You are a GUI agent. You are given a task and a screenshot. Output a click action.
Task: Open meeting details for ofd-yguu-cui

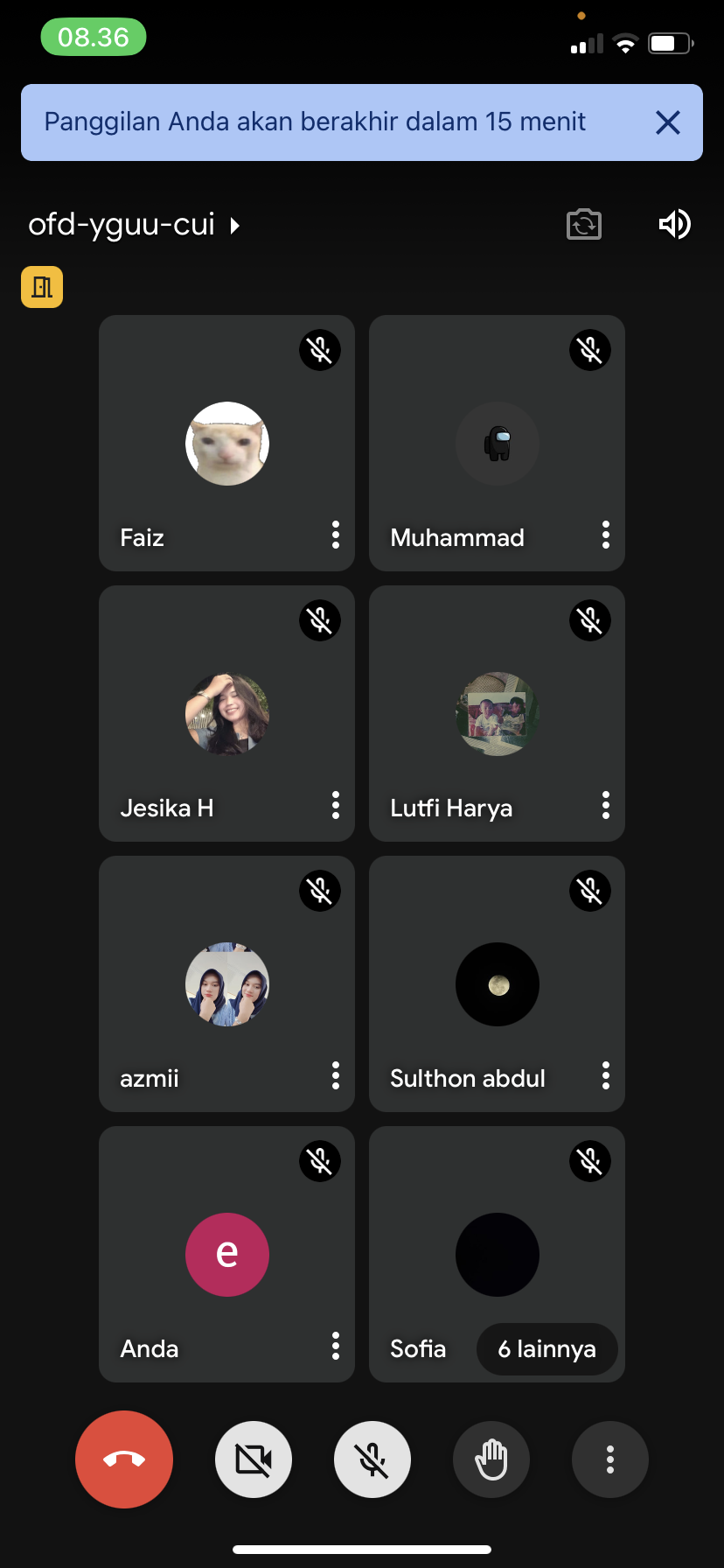tap(134, 225)
